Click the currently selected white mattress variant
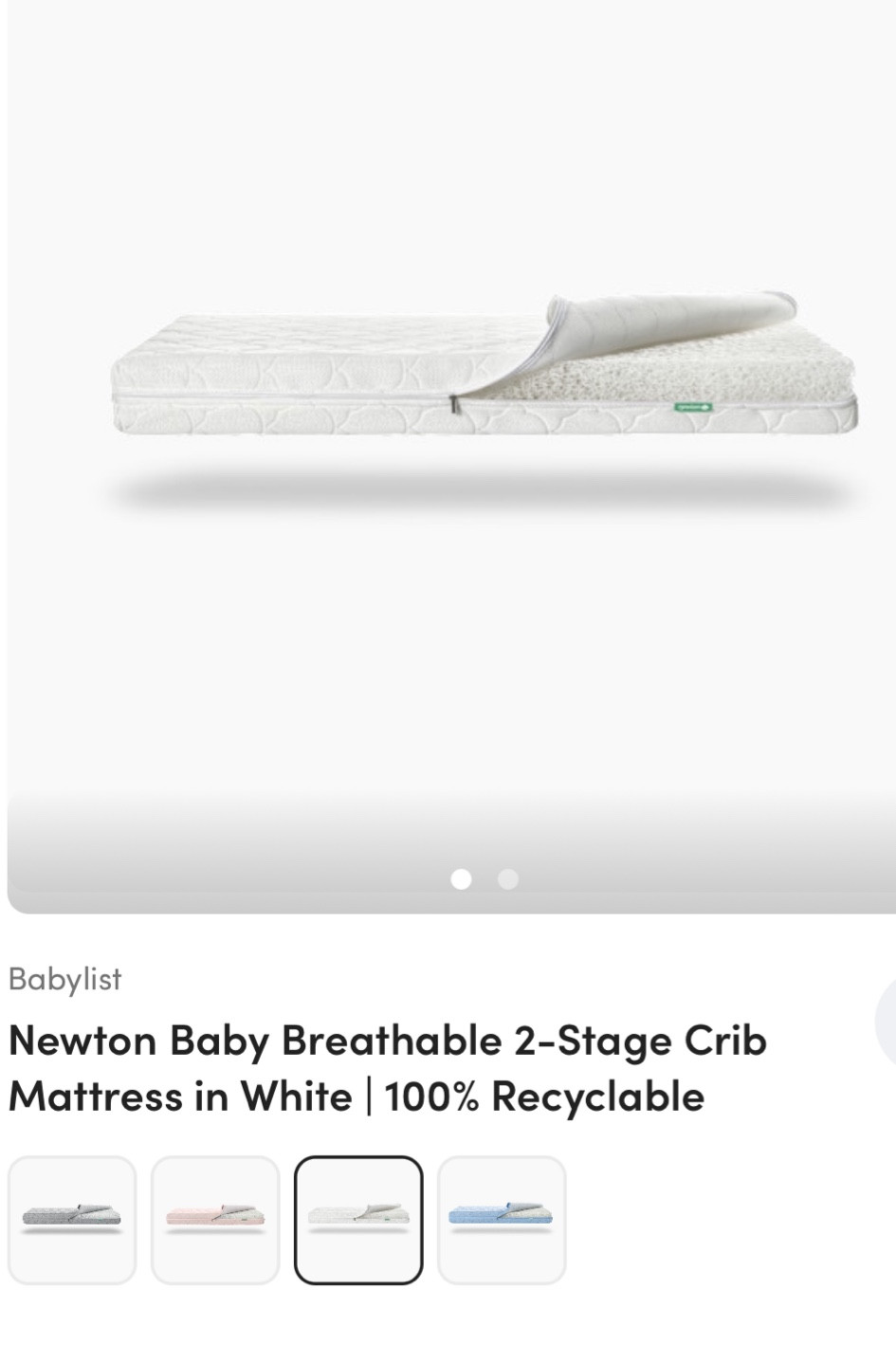Screen dimensions: 896x1345 [358, 1219]
